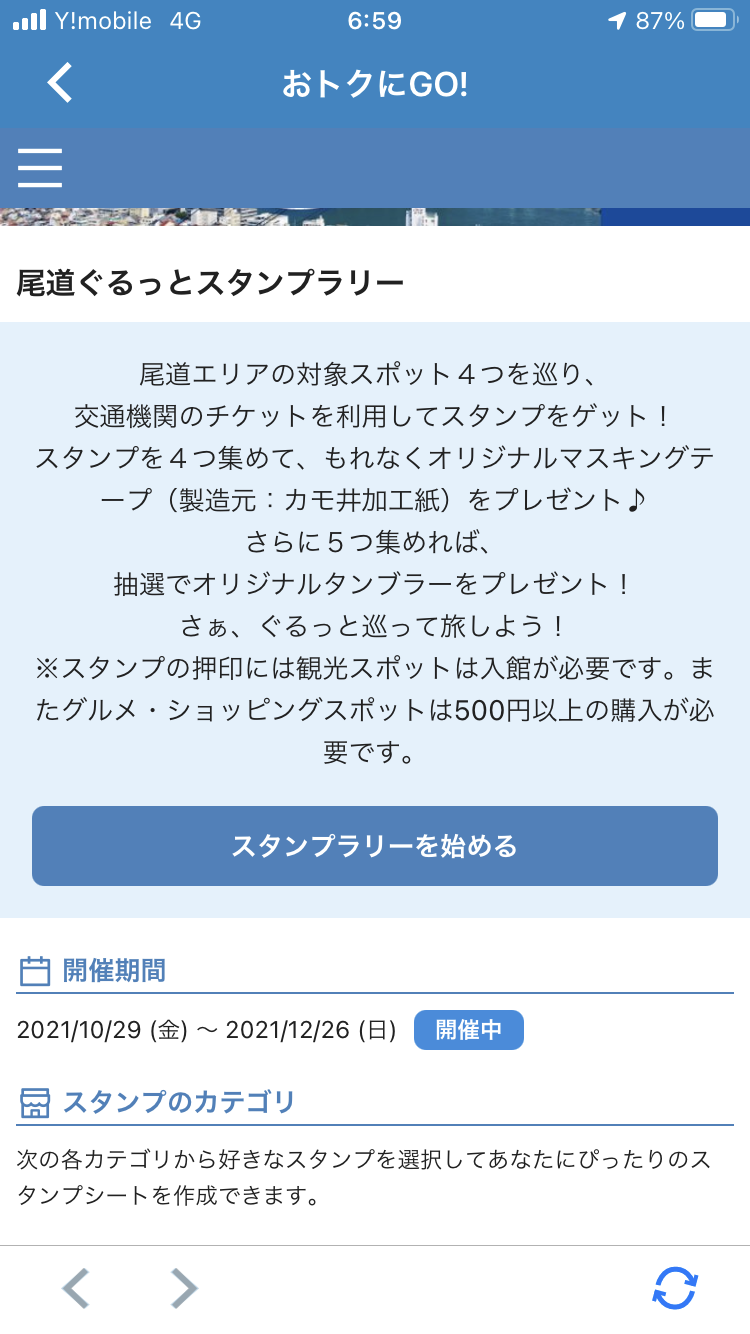Image resolution: width=750 pixels, height=1334 pixels.
Task: Reload the current page
Action: (675, 1288)
